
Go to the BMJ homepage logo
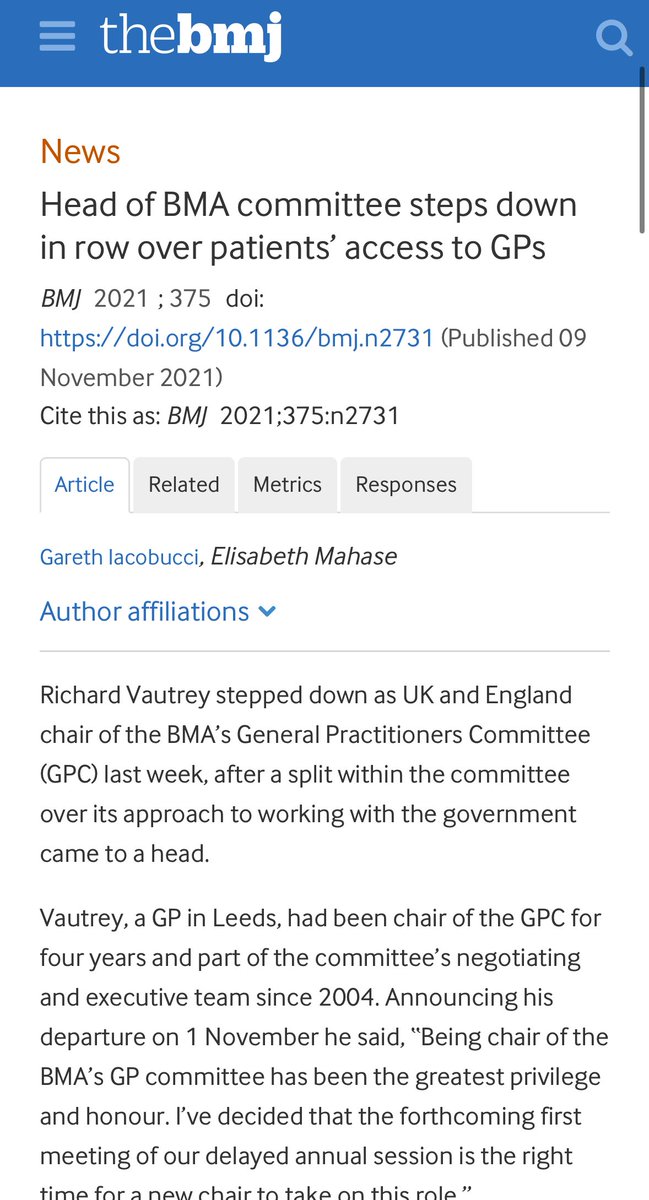(191, 38)
